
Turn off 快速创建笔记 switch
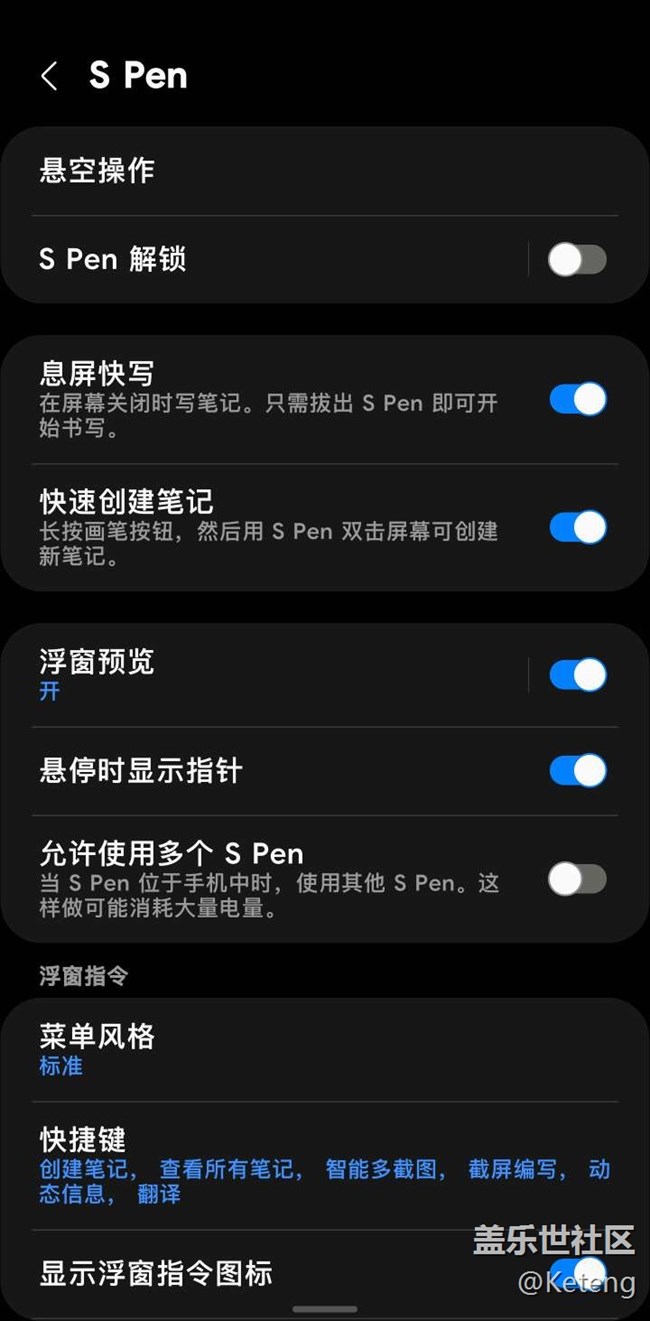click(x=577, y=527)
